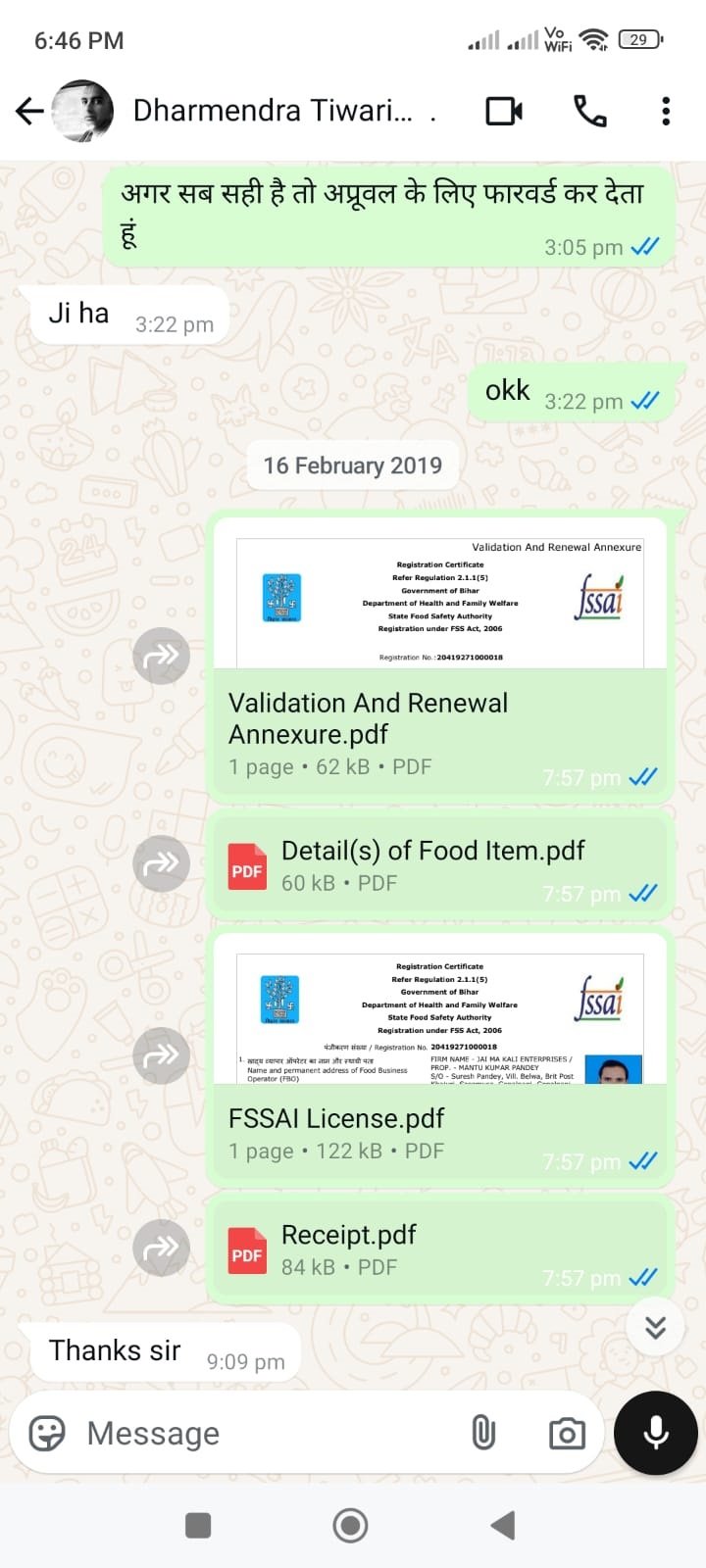Open Validation And Renewal Annexure.pdf
The height and width of the screenshot is (1568, 706).
(x=439, y=657)
